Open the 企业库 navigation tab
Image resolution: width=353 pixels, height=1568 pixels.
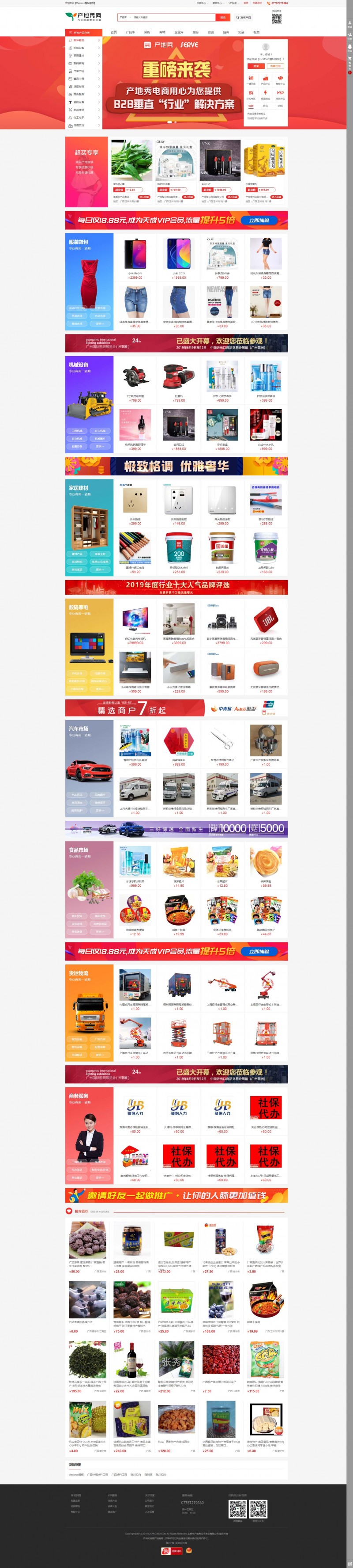(x=179, y=32)
